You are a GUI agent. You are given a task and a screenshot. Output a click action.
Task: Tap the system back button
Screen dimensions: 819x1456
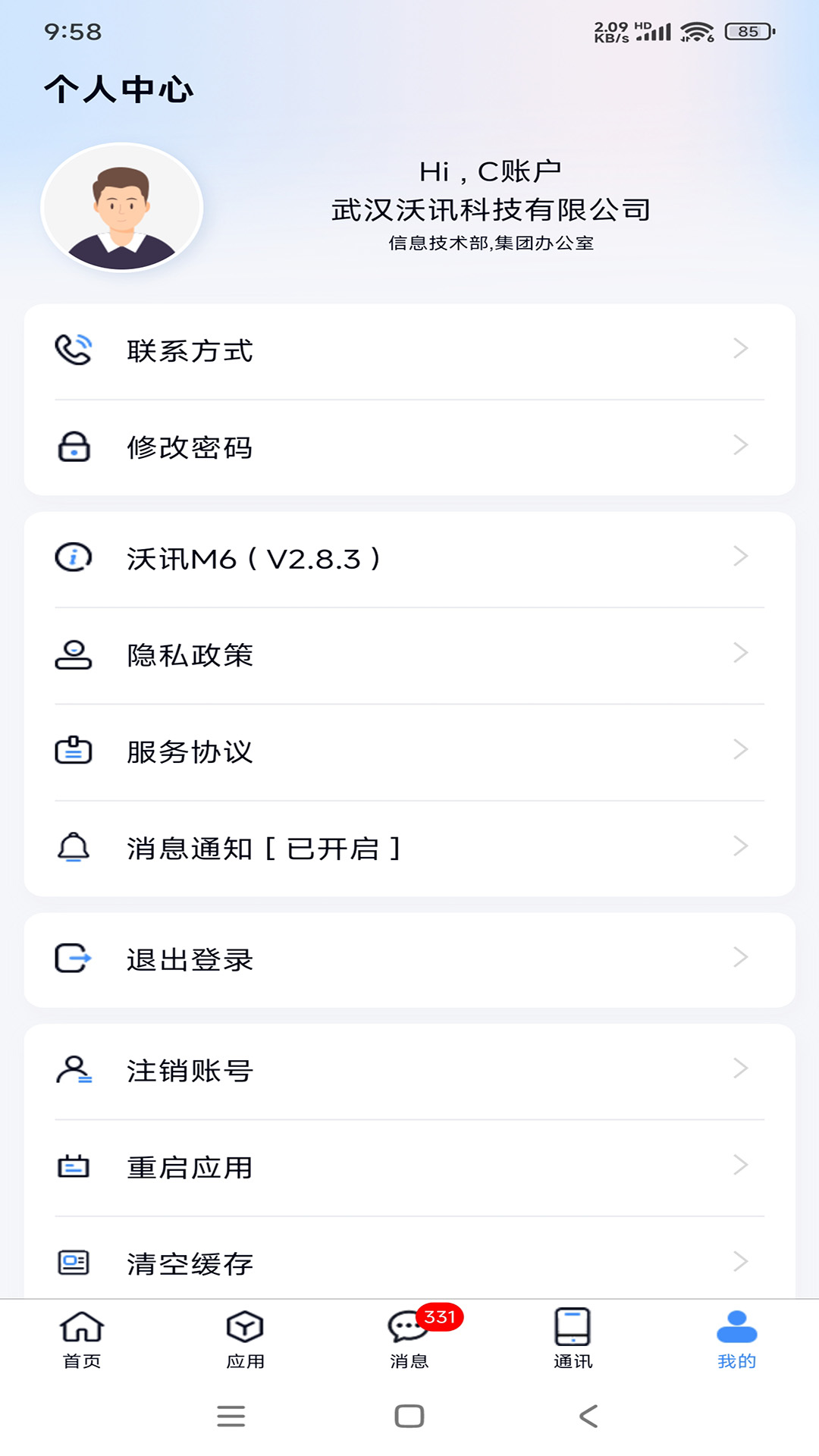588,1416
